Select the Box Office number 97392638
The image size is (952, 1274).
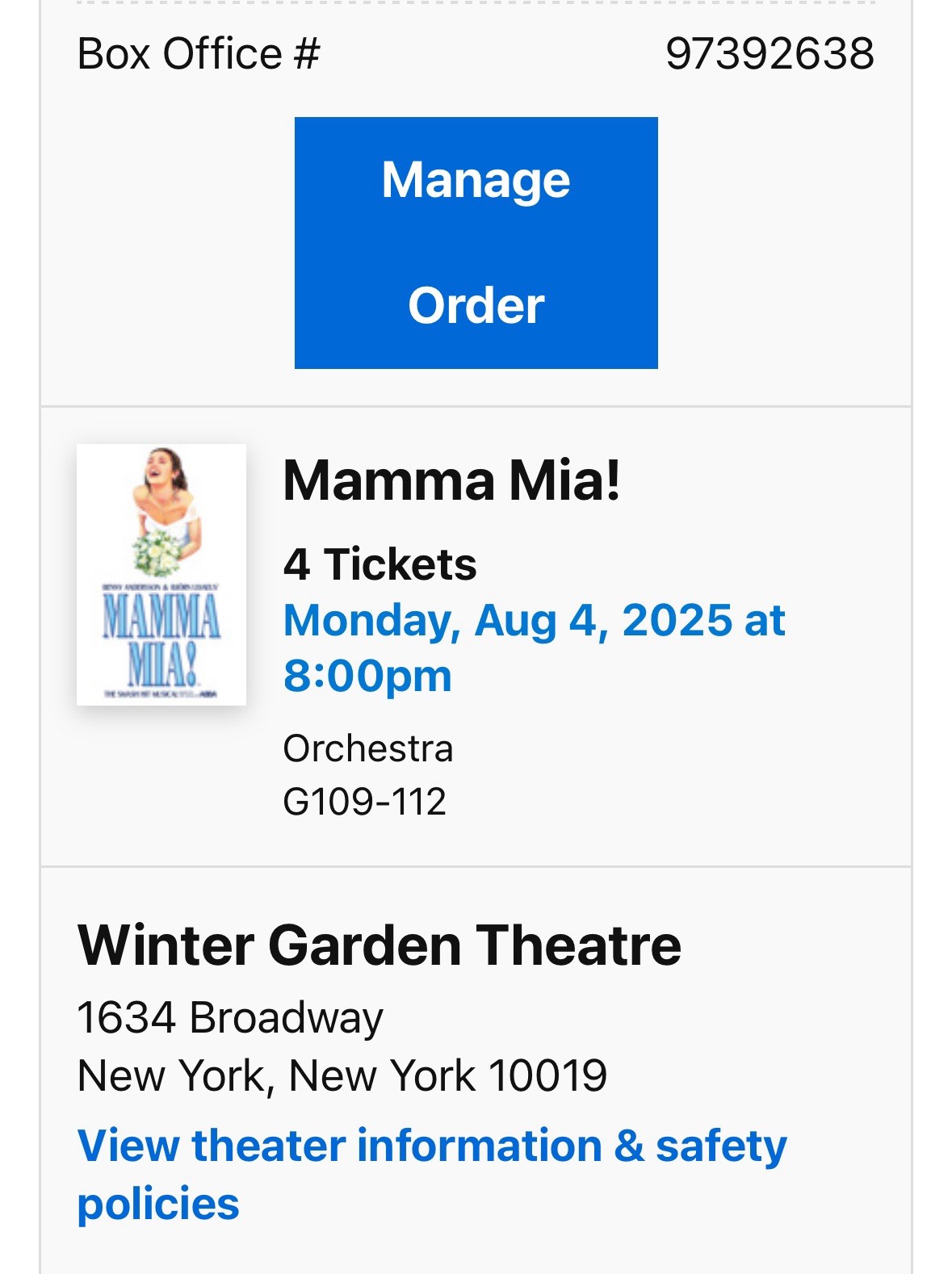tap(770, 55)
